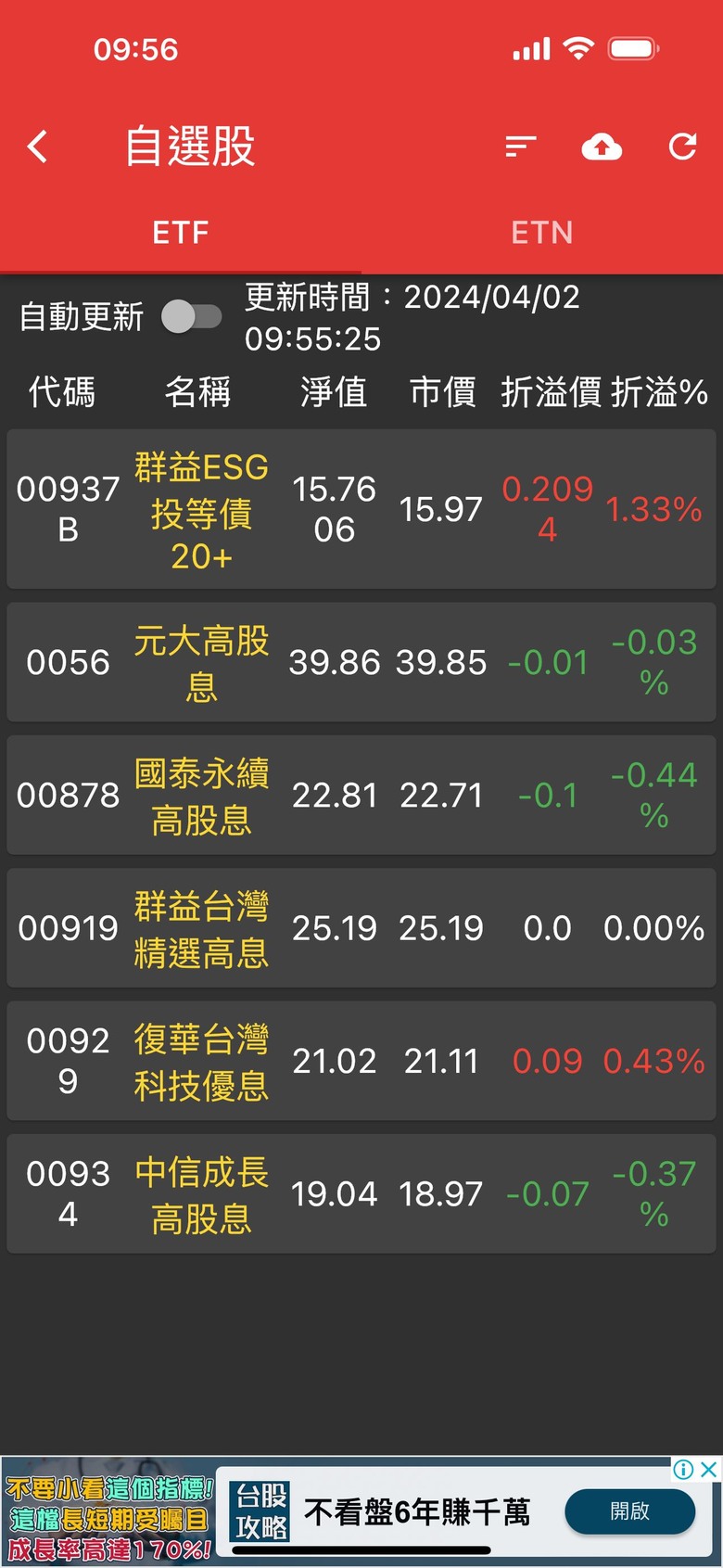Tap the 開啟 button in the ad

pos(629,1511)
